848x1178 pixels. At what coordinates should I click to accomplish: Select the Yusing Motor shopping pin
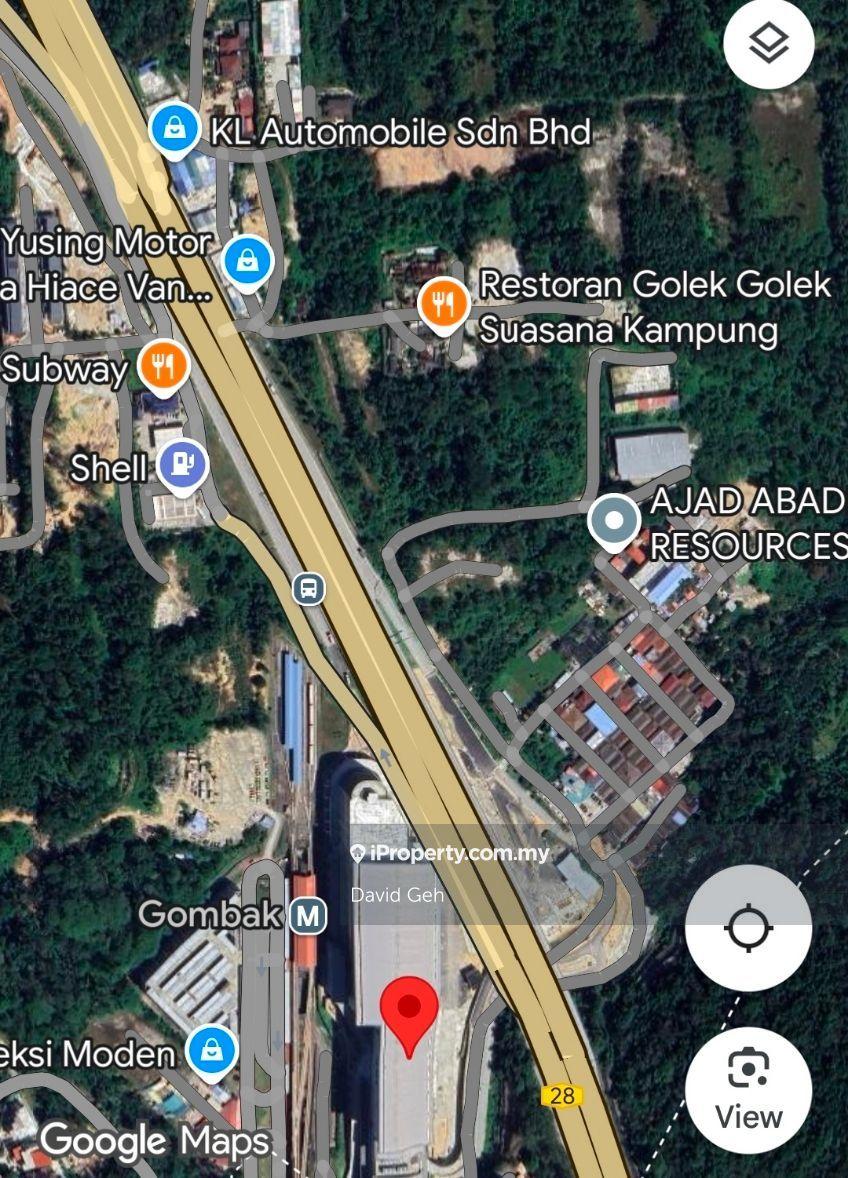(x=246, y=261)
